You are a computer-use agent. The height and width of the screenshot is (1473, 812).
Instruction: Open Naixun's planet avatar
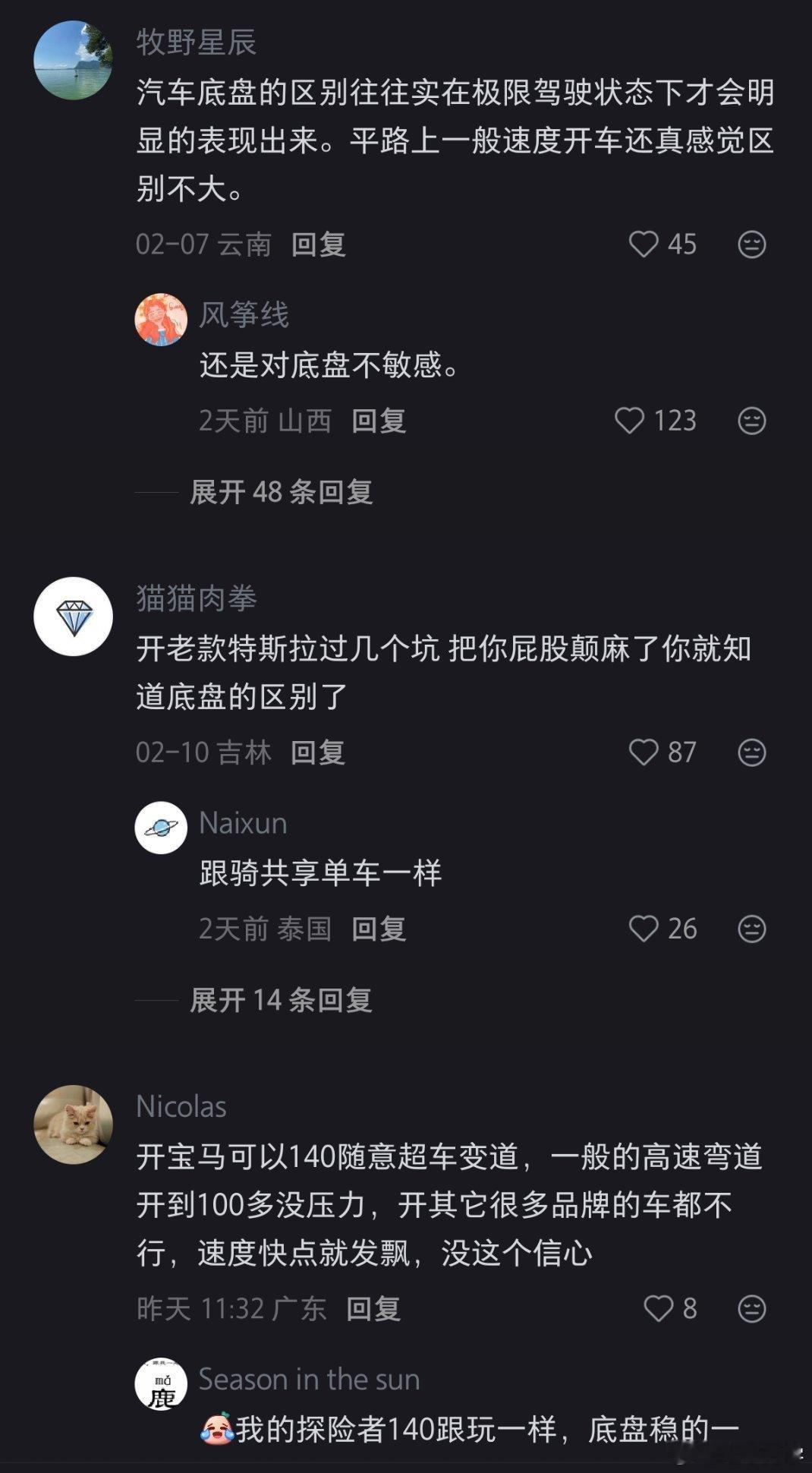pyautogui.click(x=161, y=828)
